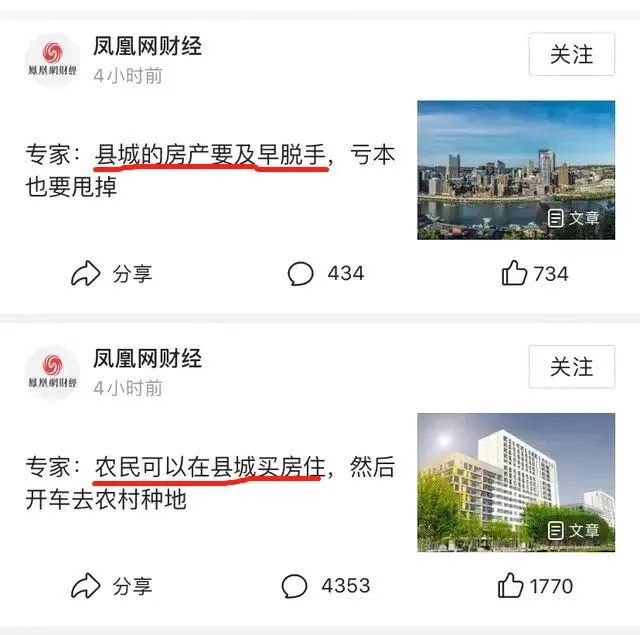Image resolution: width=640 pixels, height=635 pixels.
Task: Open 凤凰网财经 profile from the 县城的房产 post avatar
Action: pyautogui.click(x=52, y=60)
